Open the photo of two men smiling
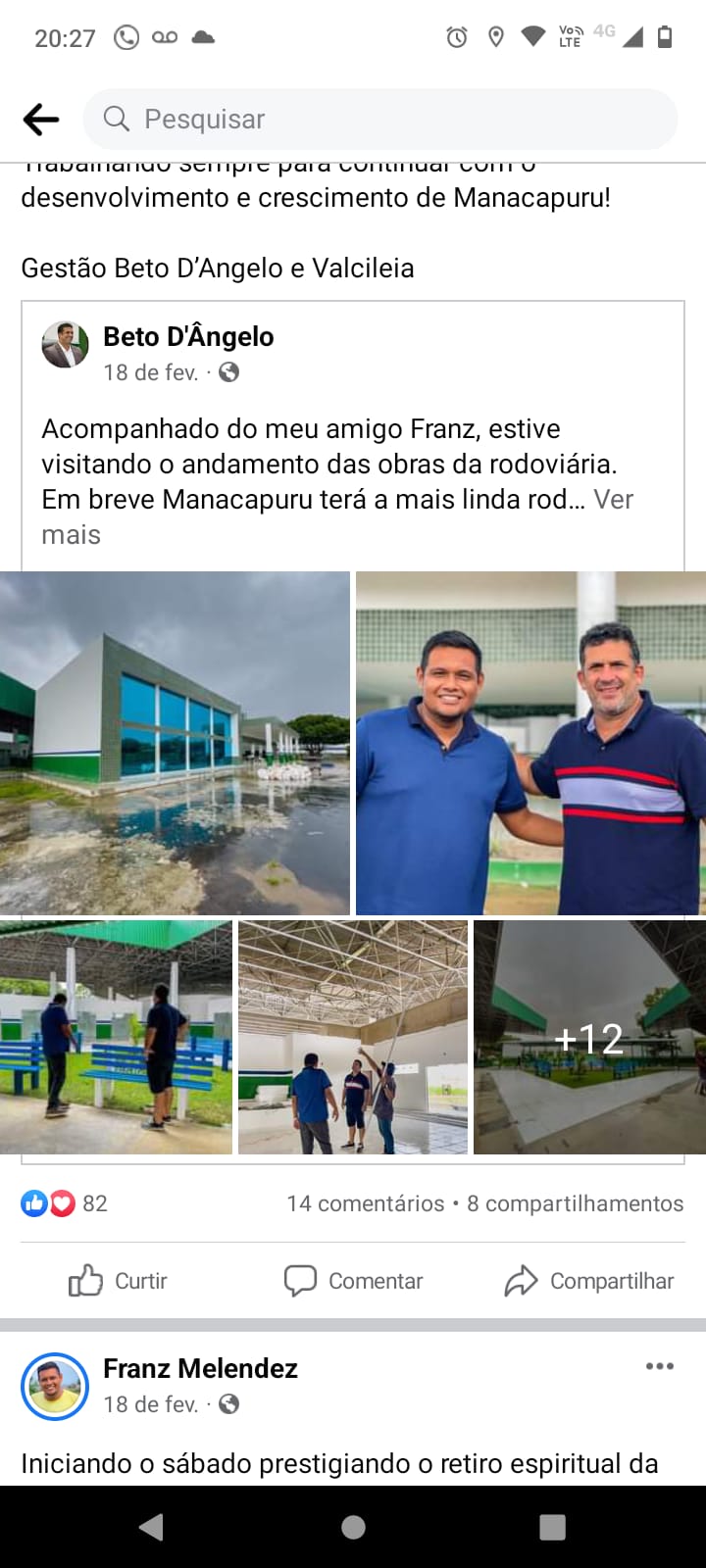Image resolution: width=706 pixels, height=1568 pixels. tap(530, 743)
